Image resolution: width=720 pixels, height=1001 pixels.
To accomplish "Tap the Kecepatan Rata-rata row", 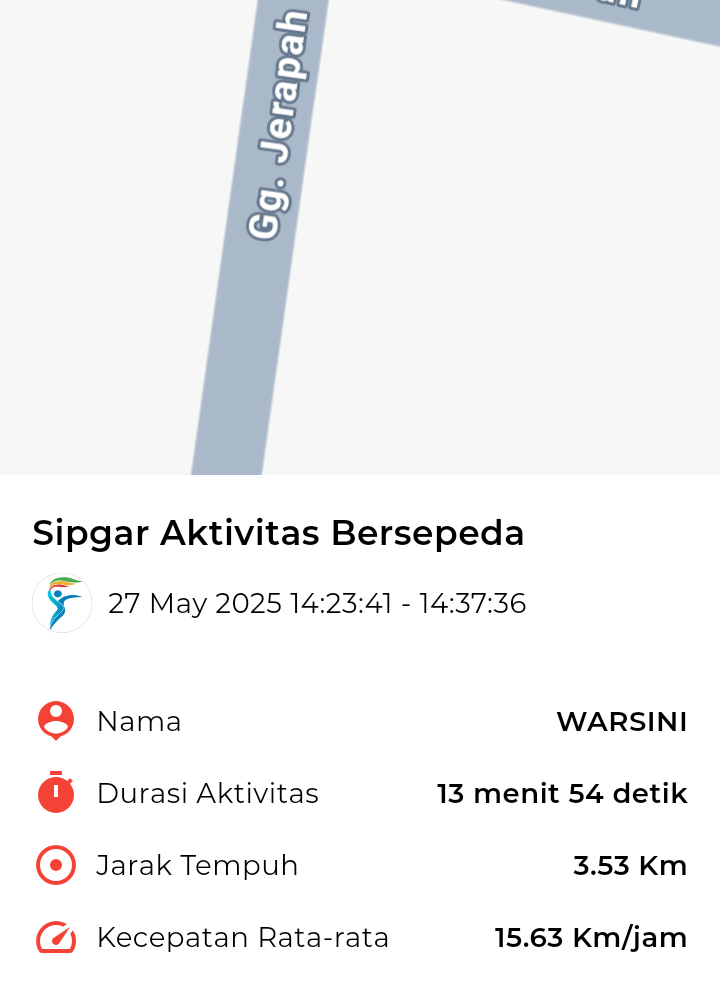I will pyautogui.click(x=244, y=937).
